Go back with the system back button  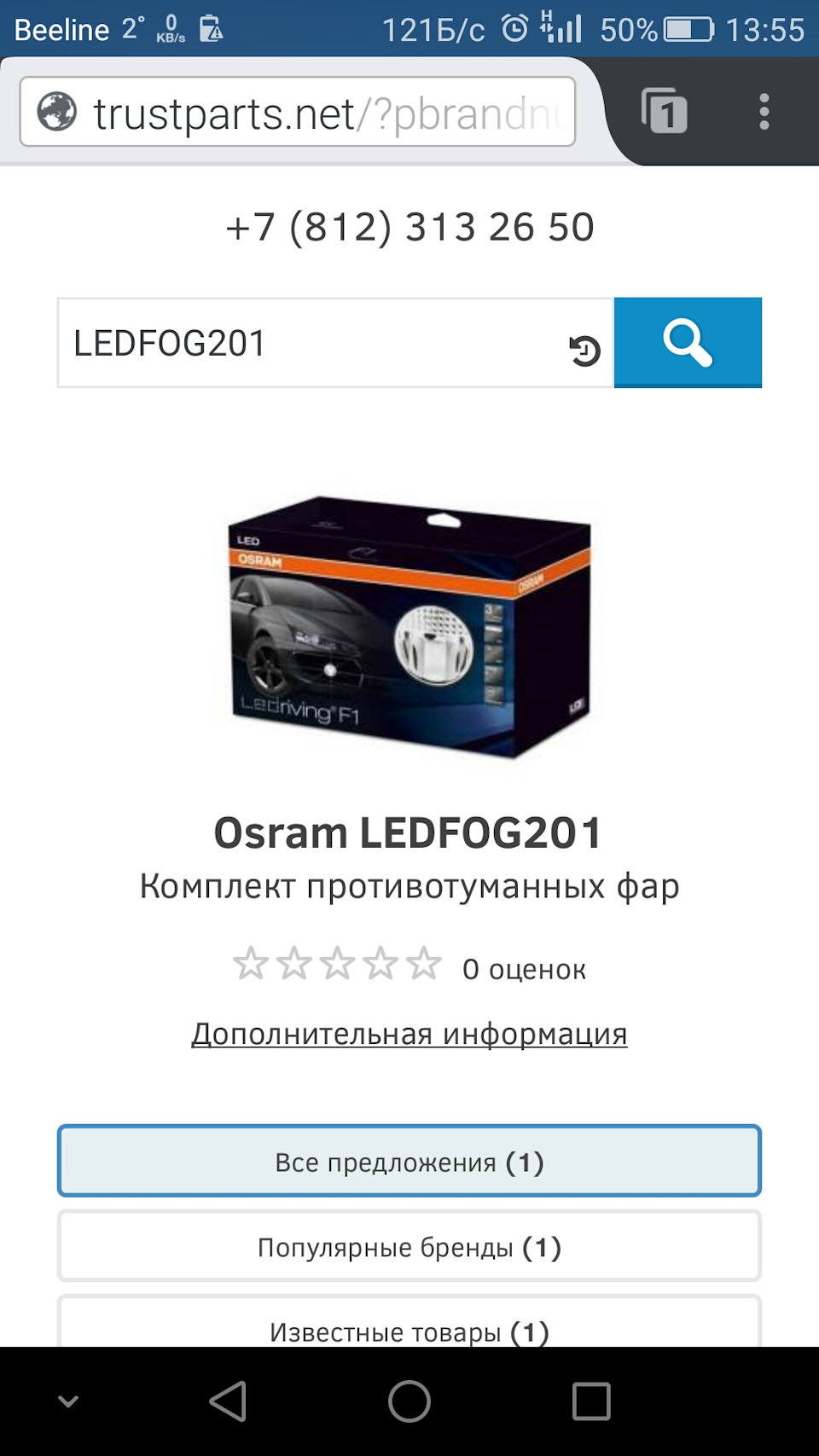click(x=229, y=1401)
